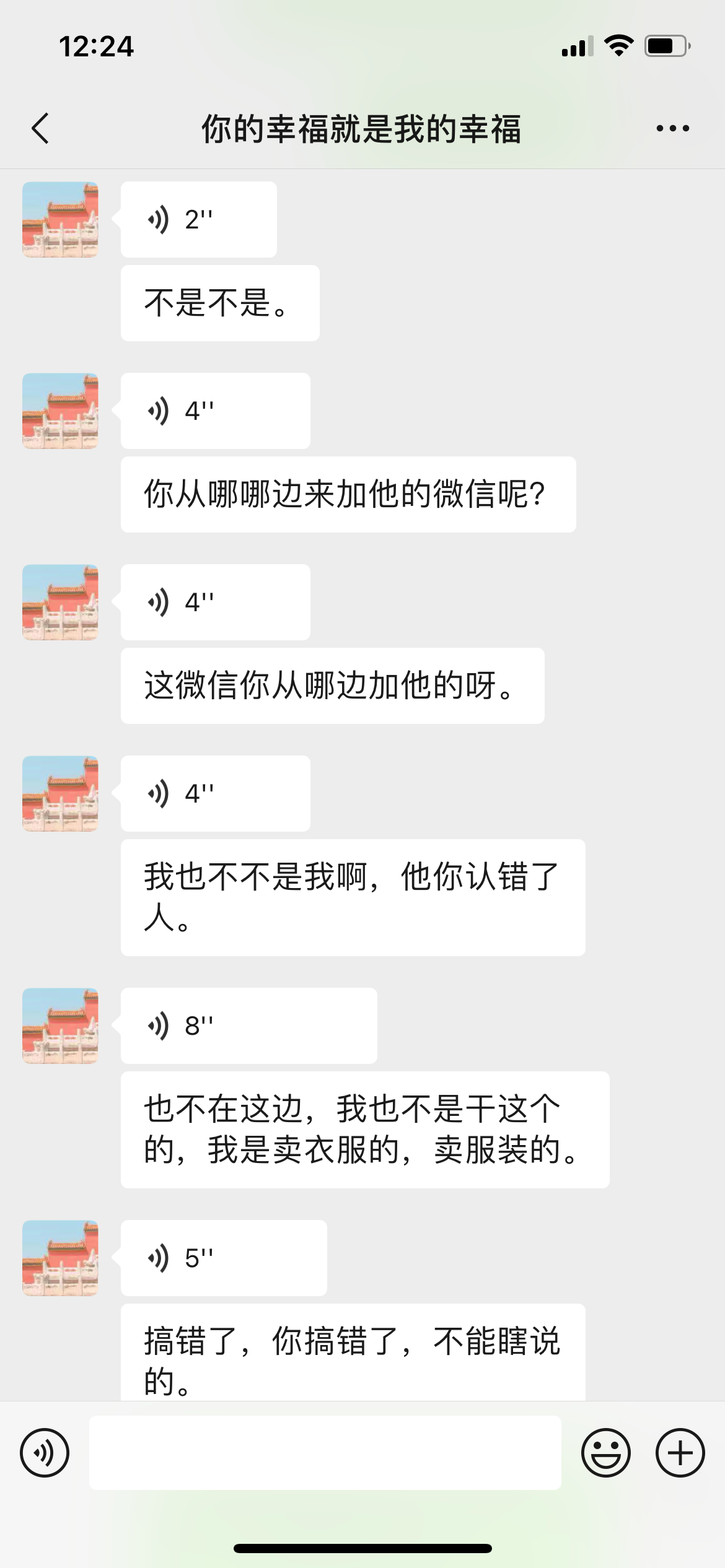725x1568 pixels.
Task: Play the 2'' voice message
Action: [198, 219]
